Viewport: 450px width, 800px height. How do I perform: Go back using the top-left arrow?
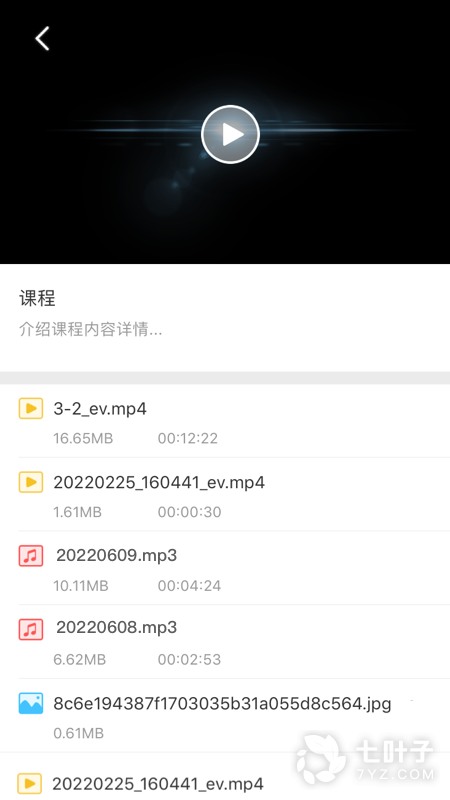coord(42,38)
